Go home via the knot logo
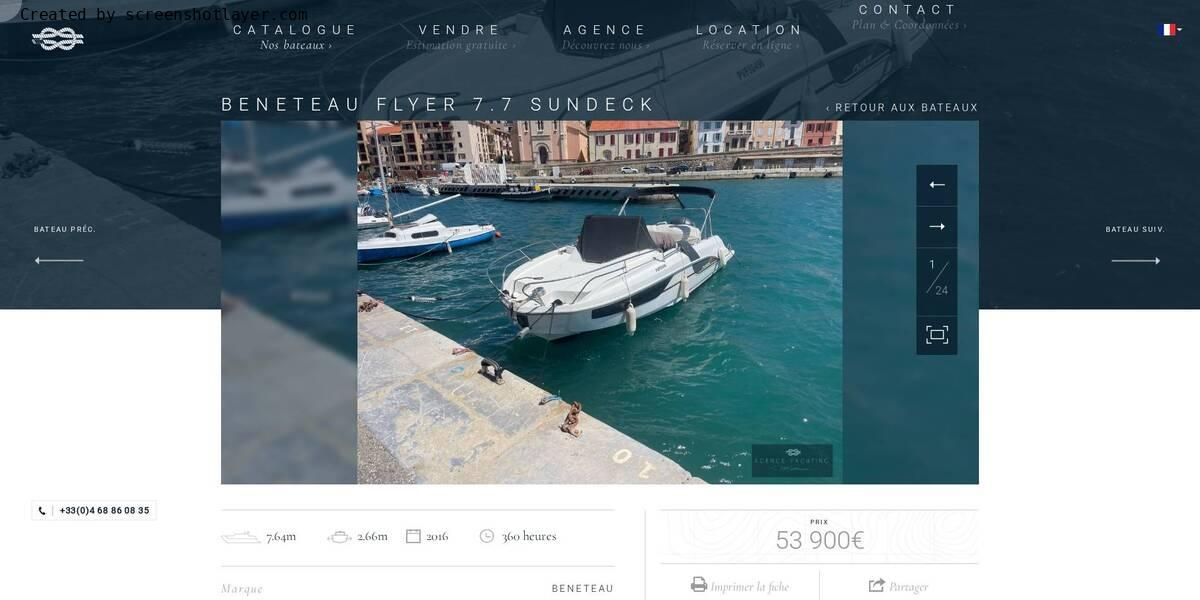1200x600 pixels. coord(58,38)
